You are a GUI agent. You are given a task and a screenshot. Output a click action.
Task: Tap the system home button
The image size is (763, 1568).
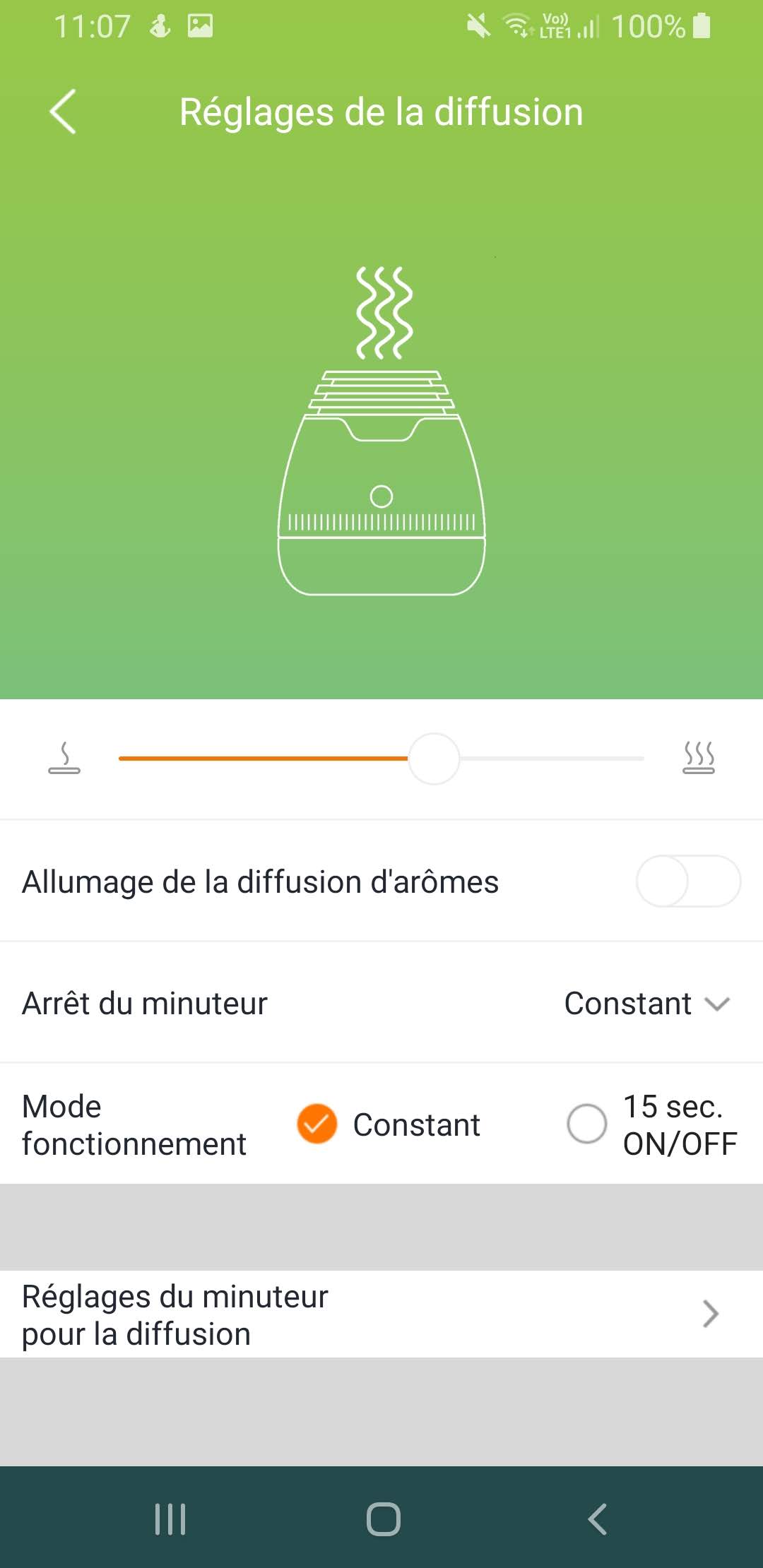coord(383,1519)
